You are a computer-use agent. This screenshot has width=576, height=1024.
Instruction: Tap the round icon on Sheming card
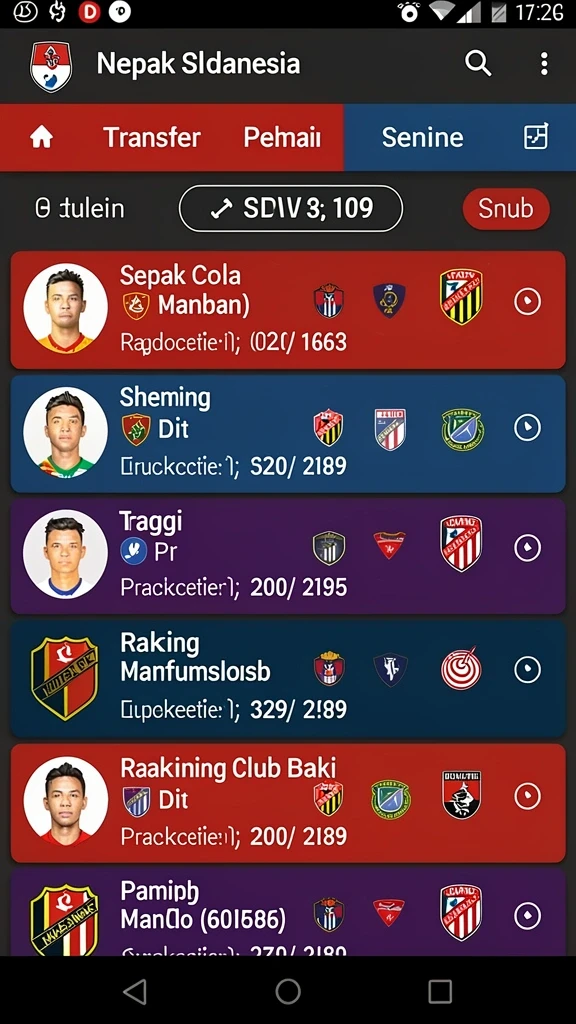coord(528,428)
